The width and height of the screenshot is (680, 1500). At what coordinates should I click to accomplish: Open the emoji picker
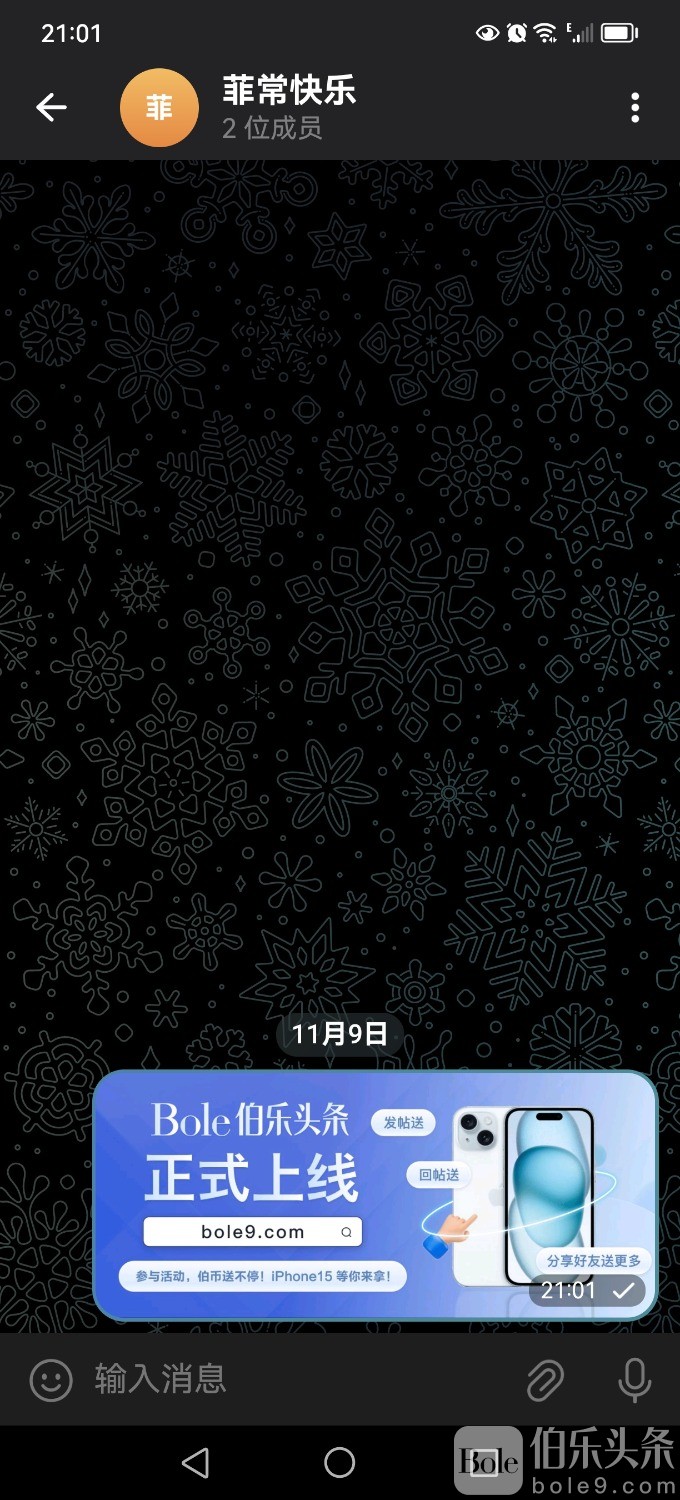coord(51,1381)
